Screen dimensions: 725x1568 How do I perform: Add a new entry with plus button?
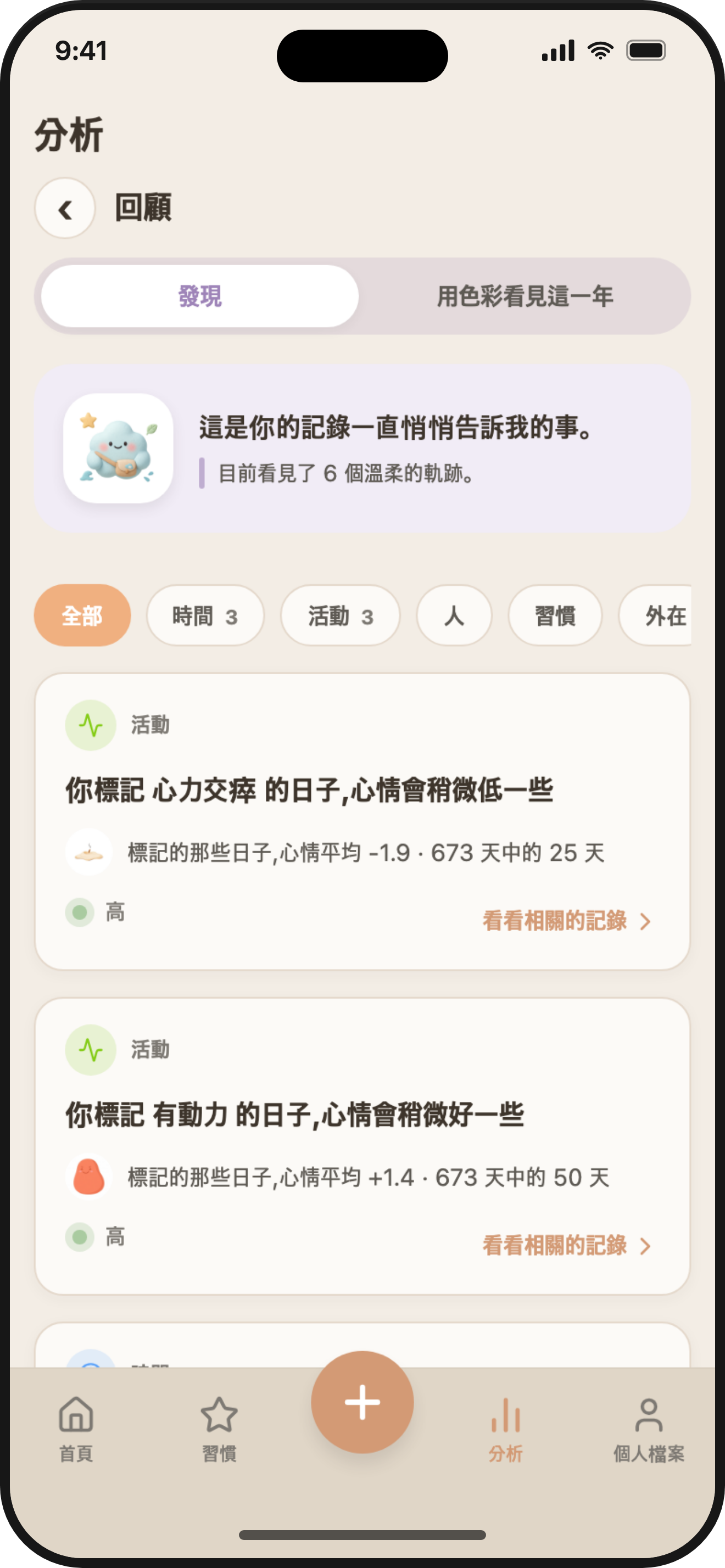[362, 1402]
